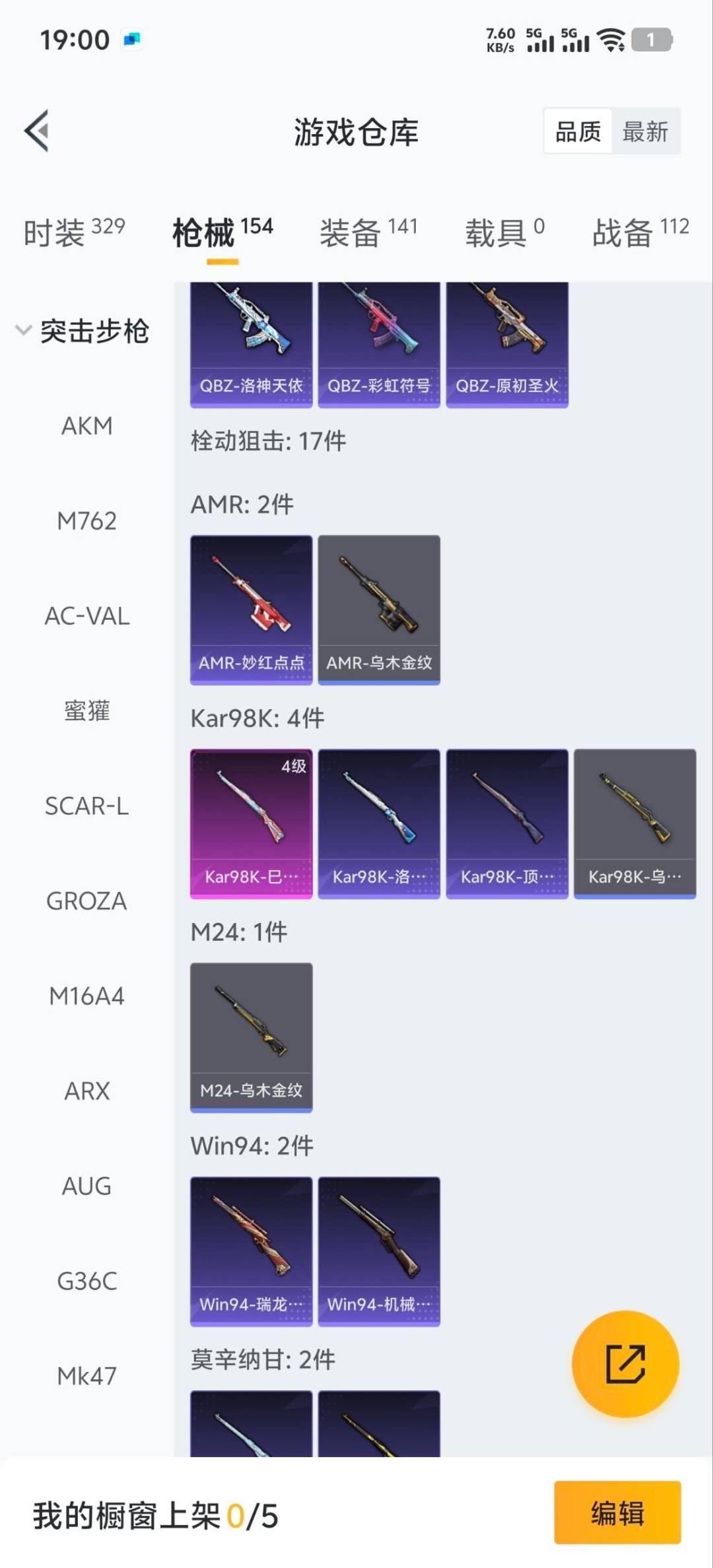The image size is (713, 1568).
Task: Tap the Win94-机械 skin thumbnail
Action: point(379,1251)
